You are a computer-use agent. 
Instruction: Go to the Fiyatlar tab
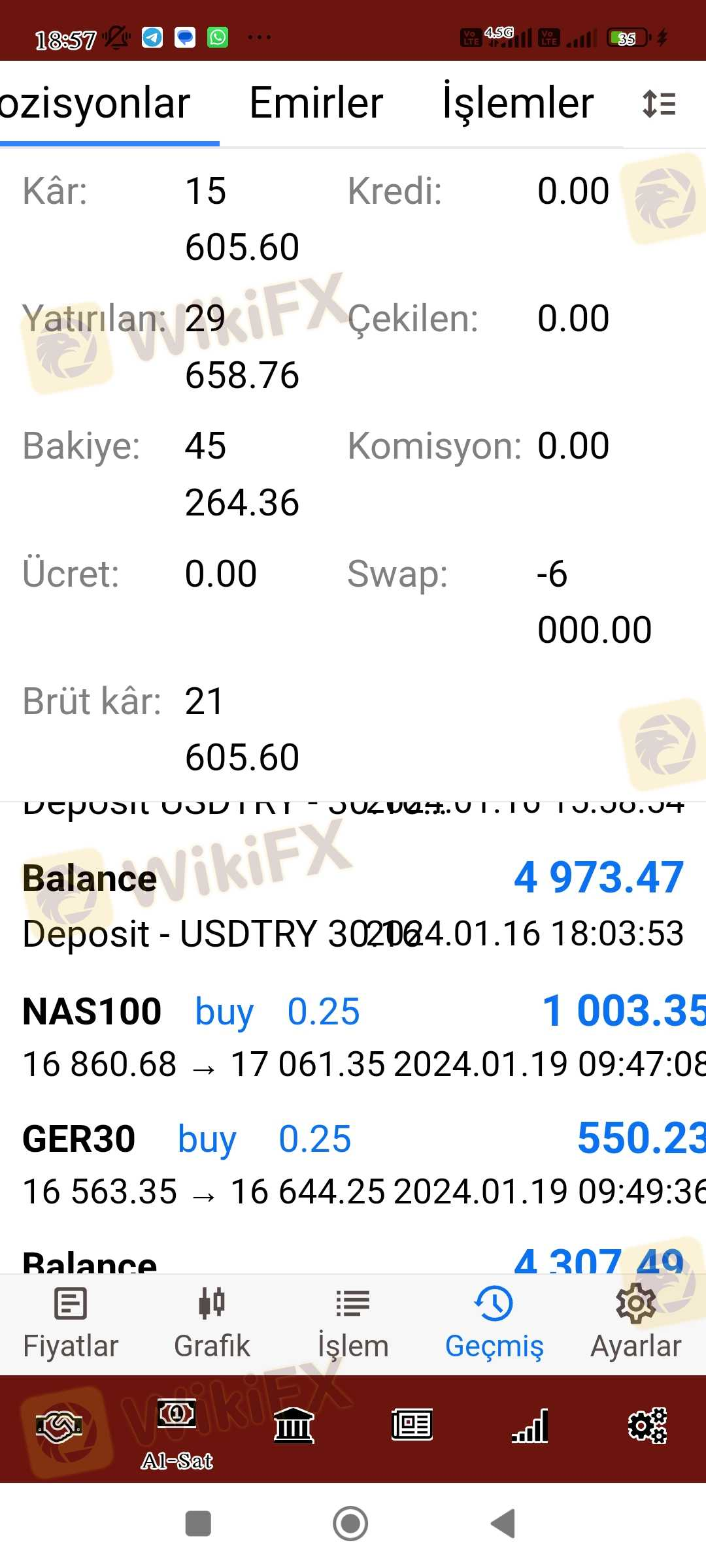(71, 1324)
